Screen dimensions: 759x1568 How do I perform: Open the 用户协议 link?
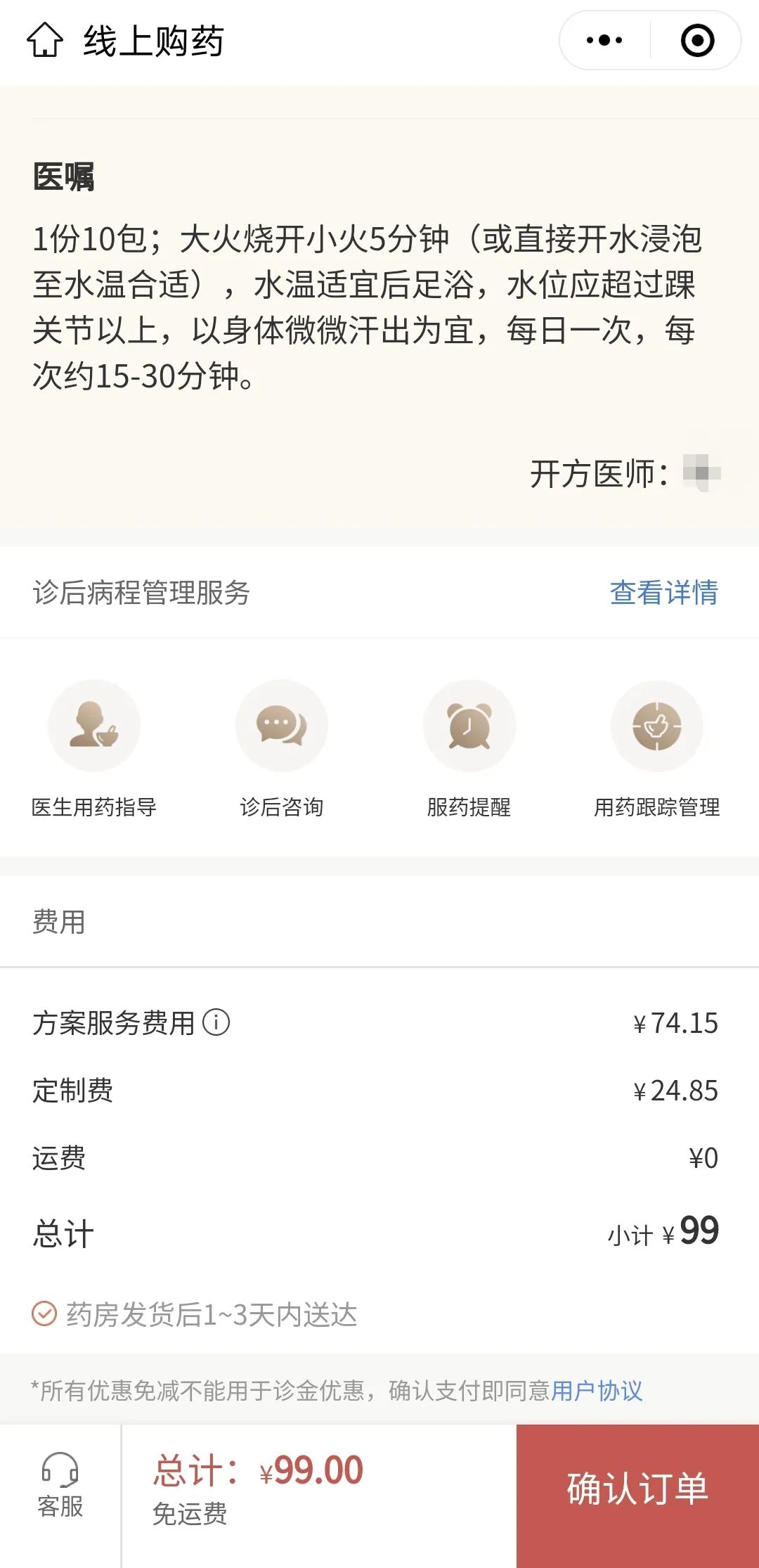click(597, 1390)
